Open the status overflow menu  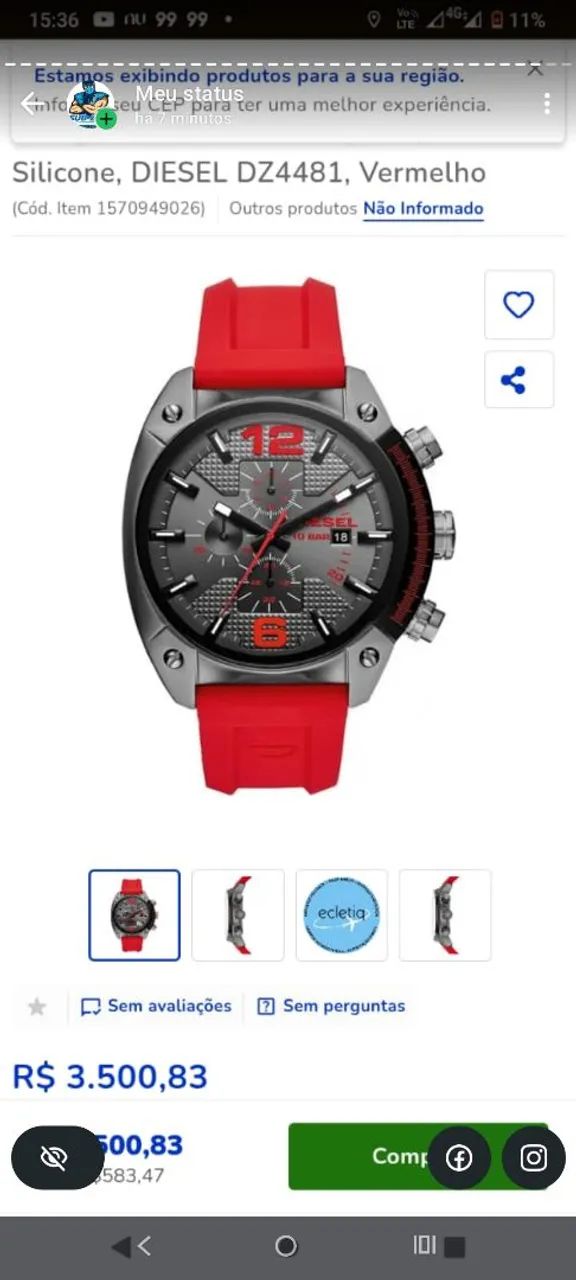click(546, 104)
